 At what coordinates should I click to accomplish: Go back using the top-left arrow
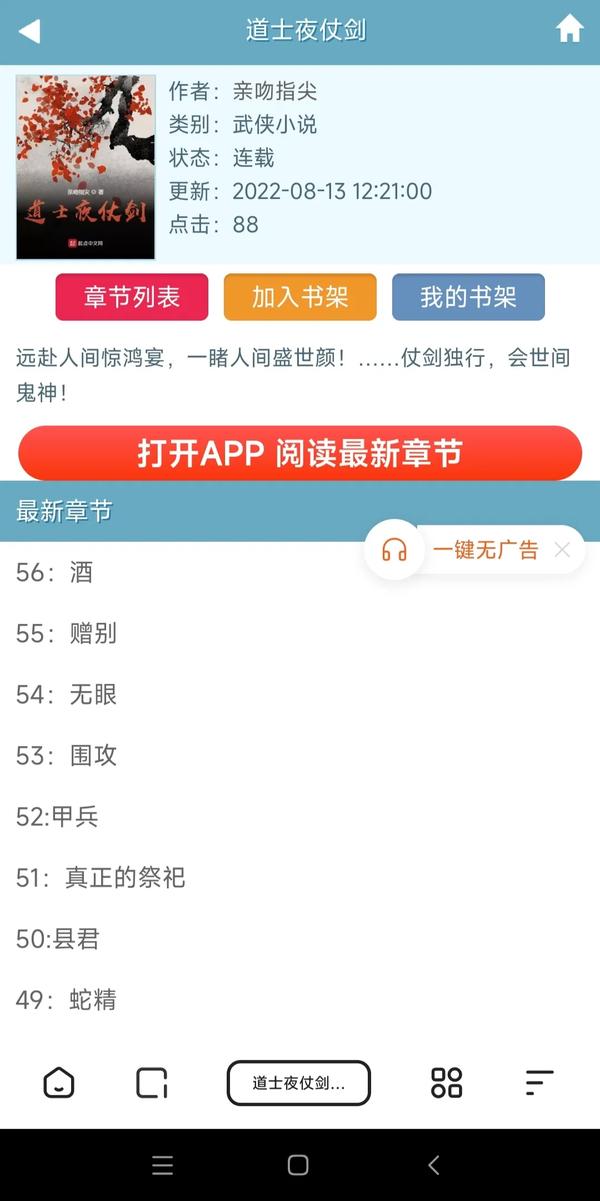pos(29,31)
